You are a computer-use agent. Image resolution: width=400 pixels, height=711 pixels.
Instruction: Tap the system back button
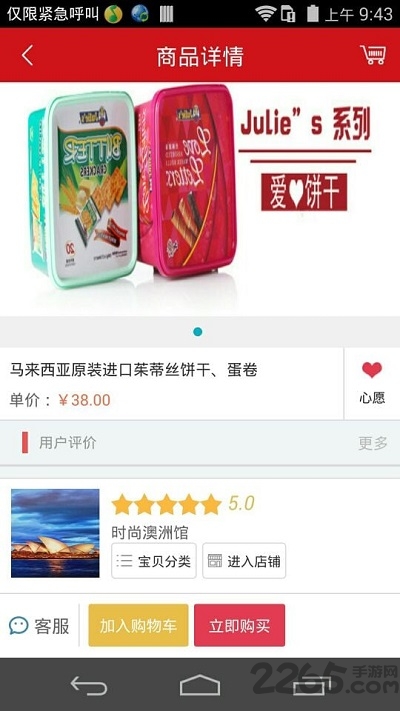point(89,685)
